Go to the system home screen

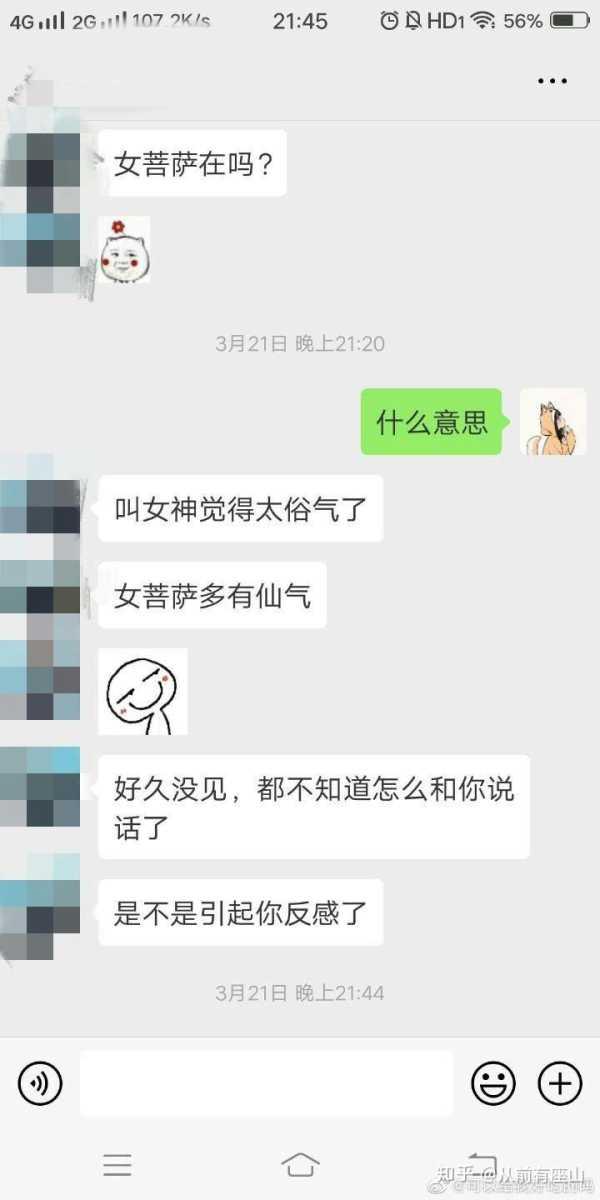[x=300, y=1165]
